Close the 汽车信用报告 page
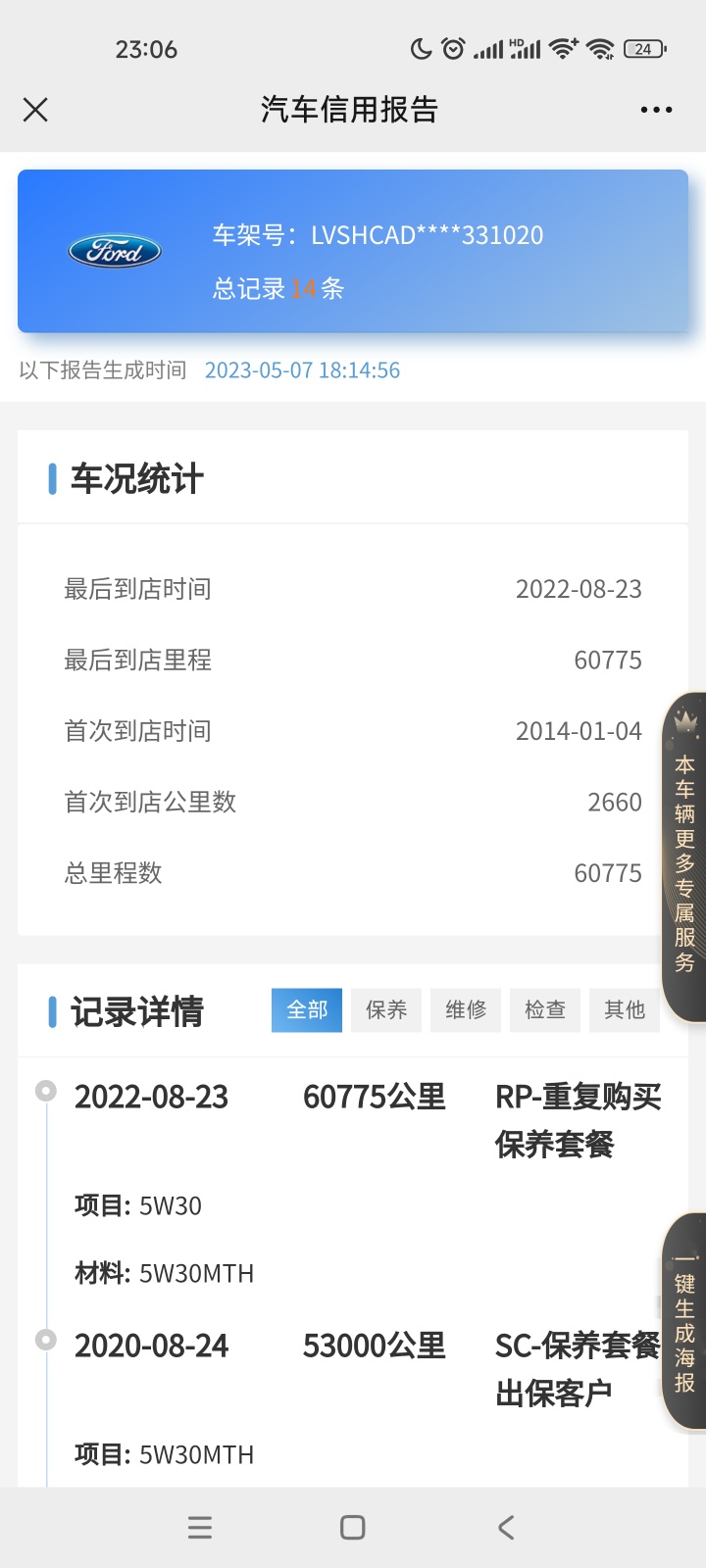The image size is (706, 1568). 35,110
